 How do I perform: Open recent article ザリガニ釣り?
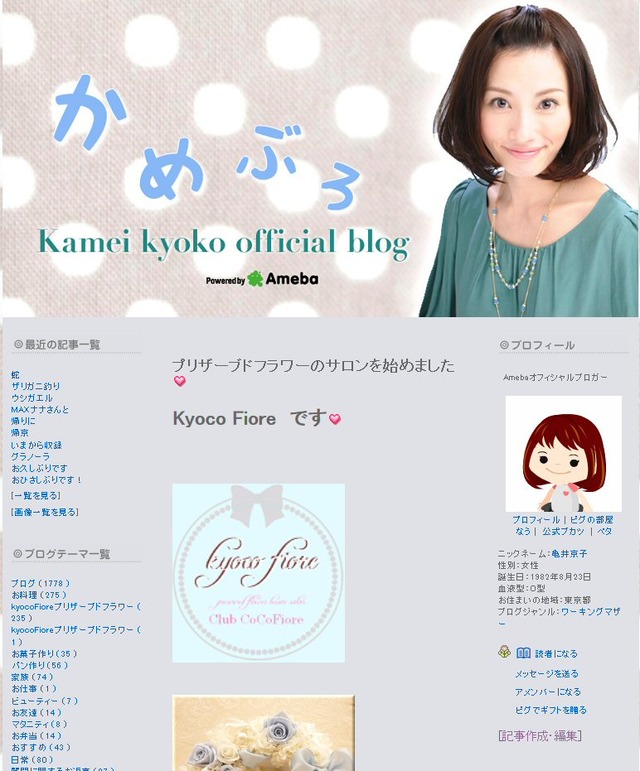(x=35, y=386)
